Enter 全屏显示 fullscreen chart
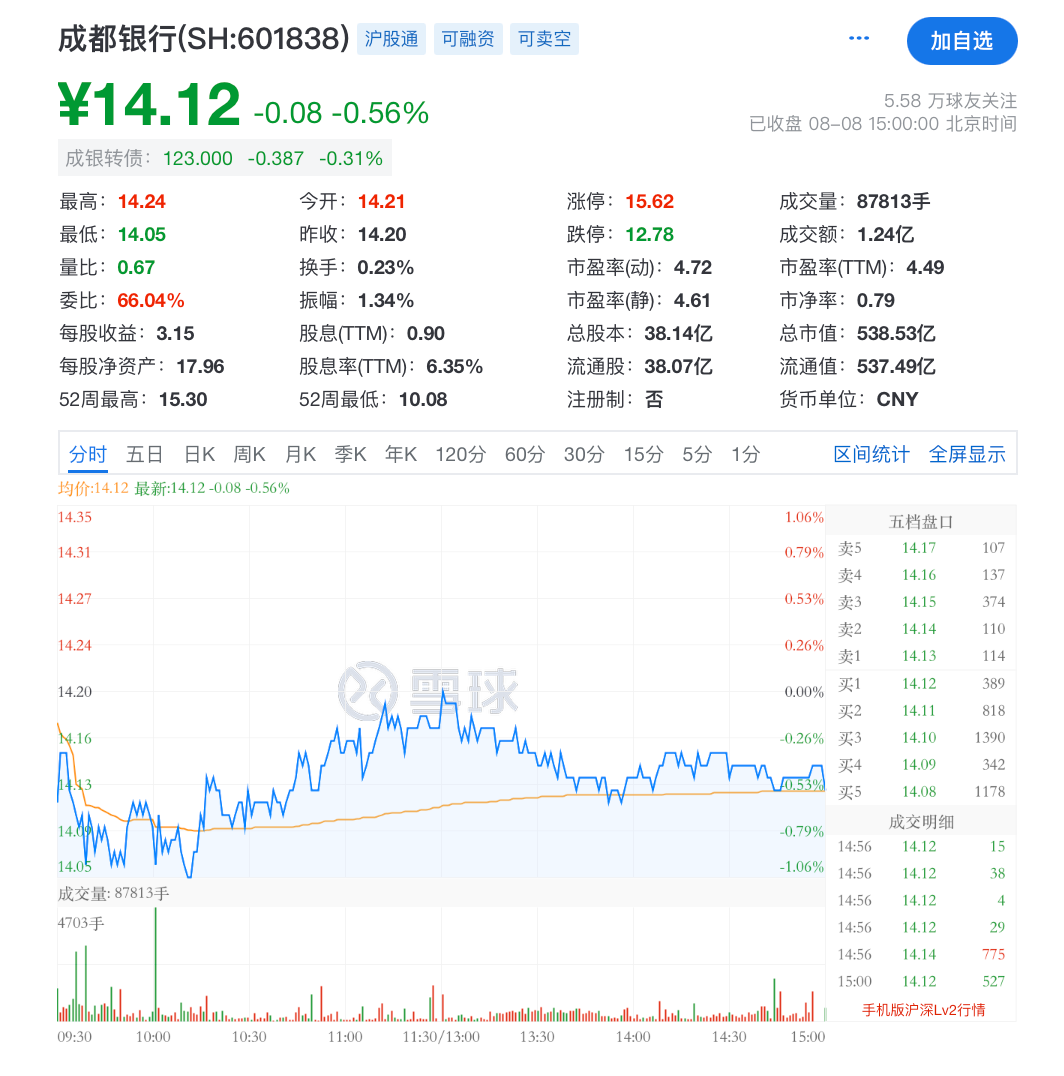This screenshot has width=1064, height=1076. click(967, 455)
